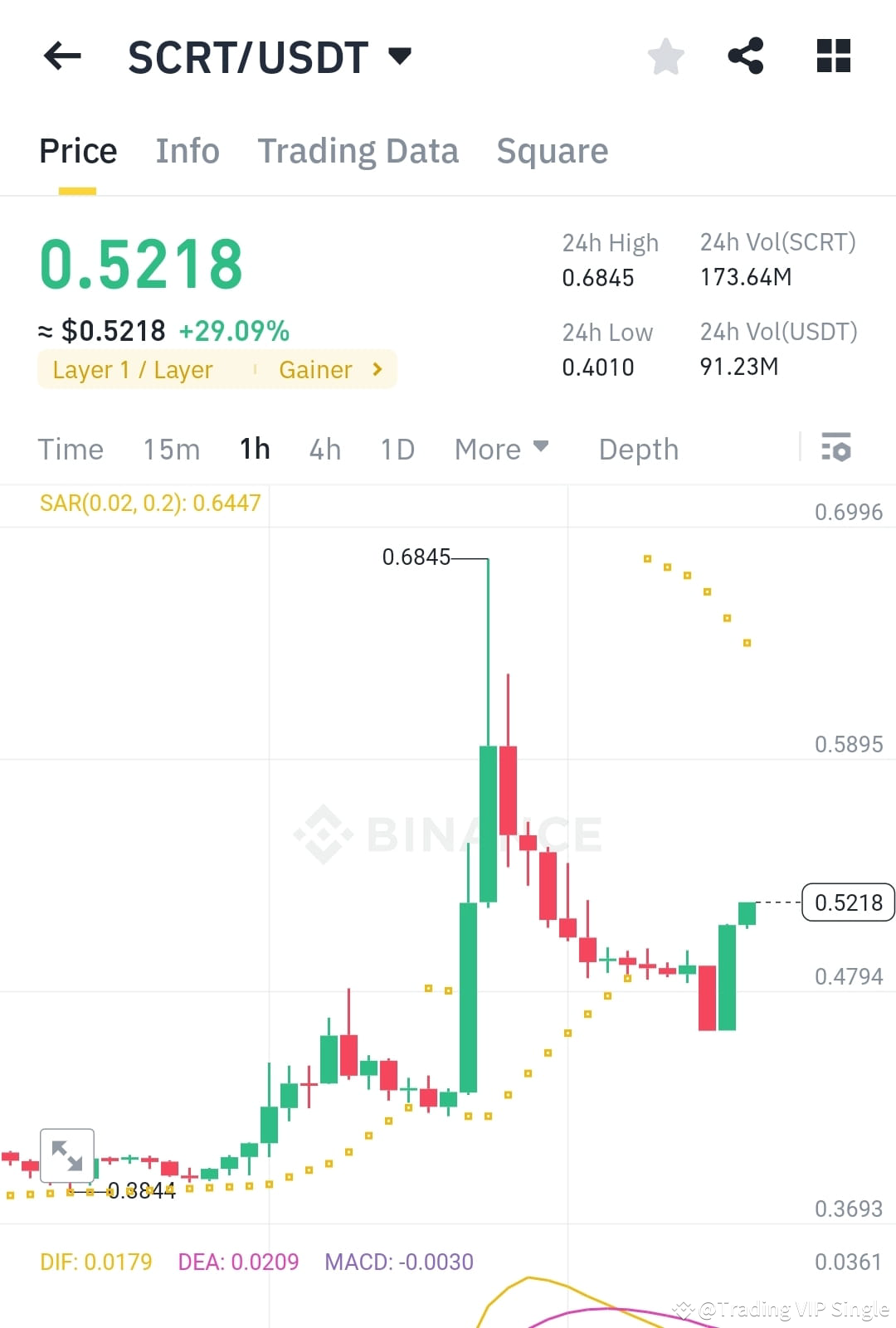Open the share options via the share icon
Viewport: 896px width, 1328px height.
click(x=746, y=56)
